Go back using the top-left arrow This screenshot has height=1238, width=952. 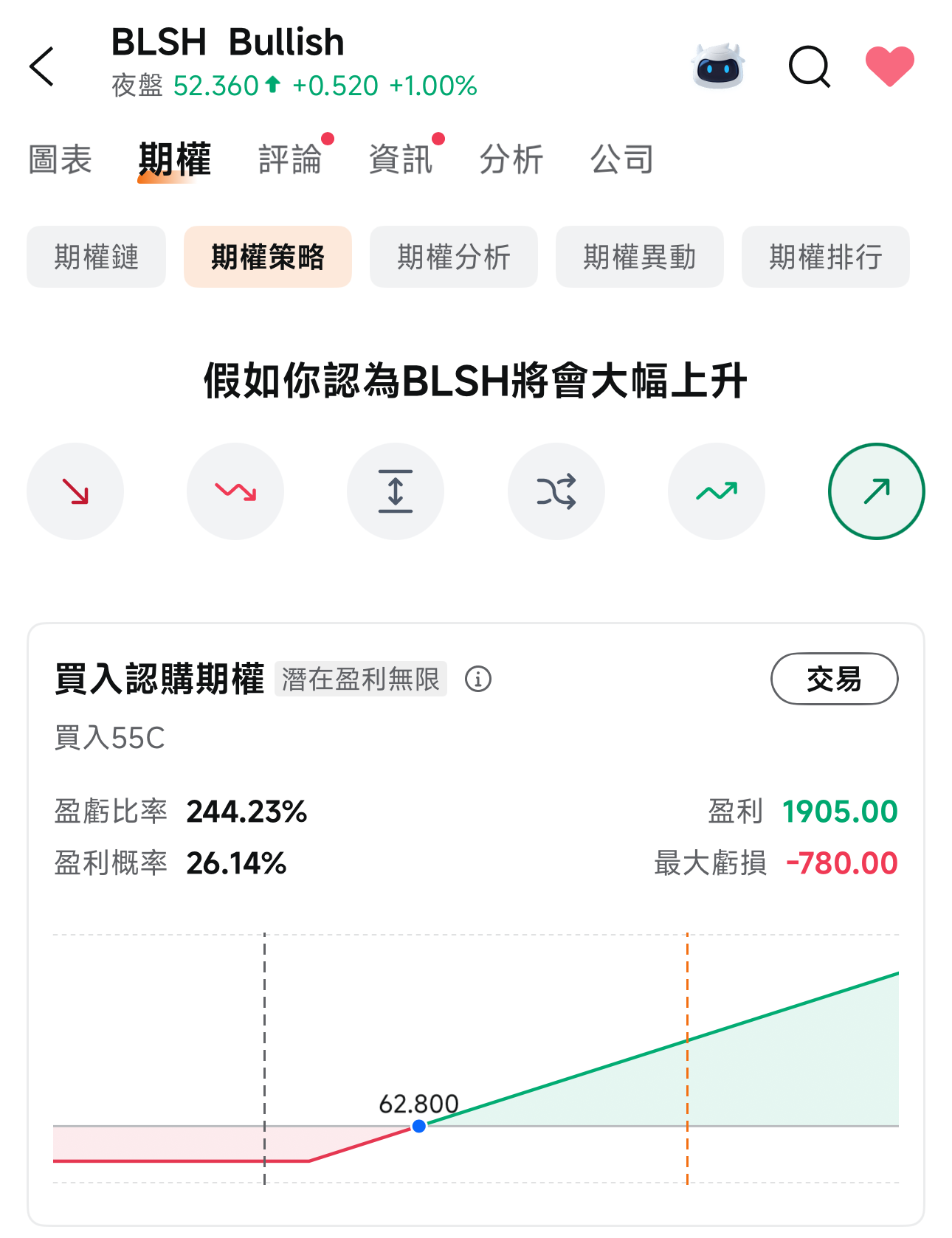[43, 66]
